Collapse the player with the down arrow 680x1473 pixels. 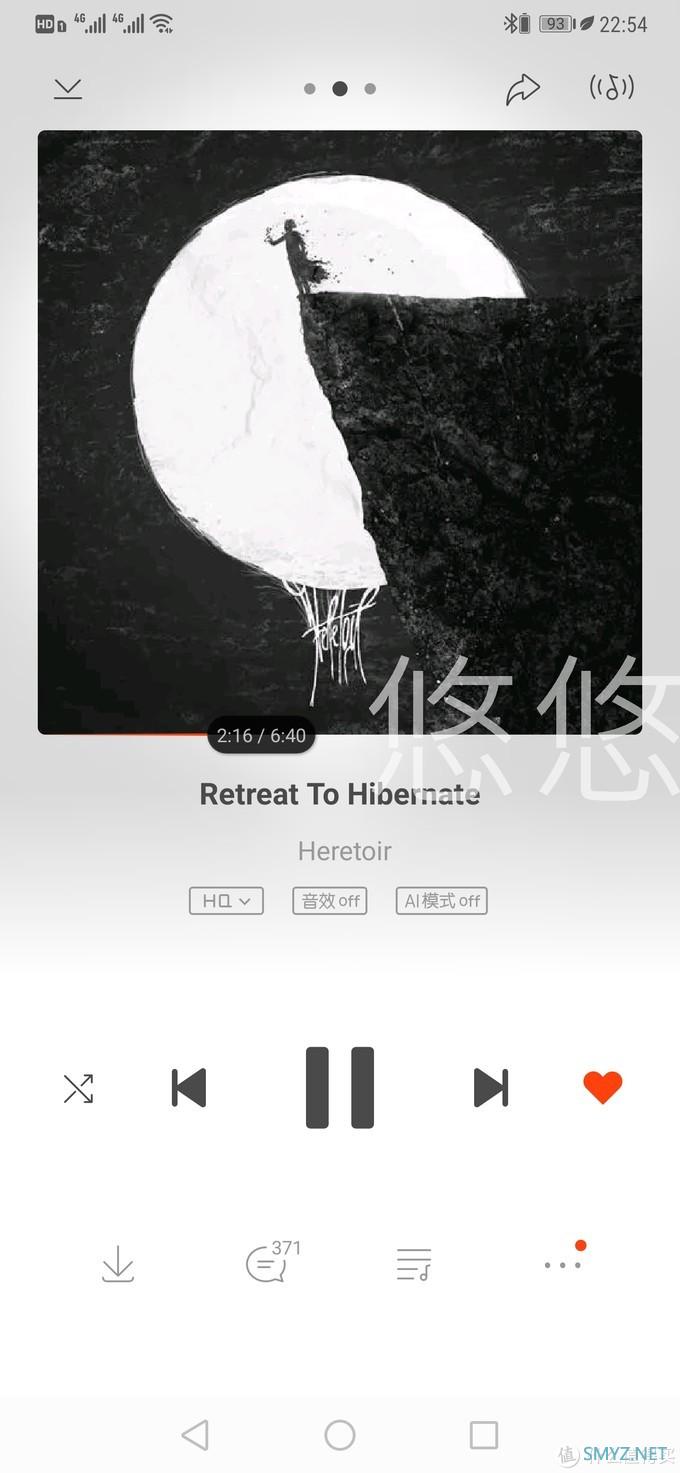(68, 89)
